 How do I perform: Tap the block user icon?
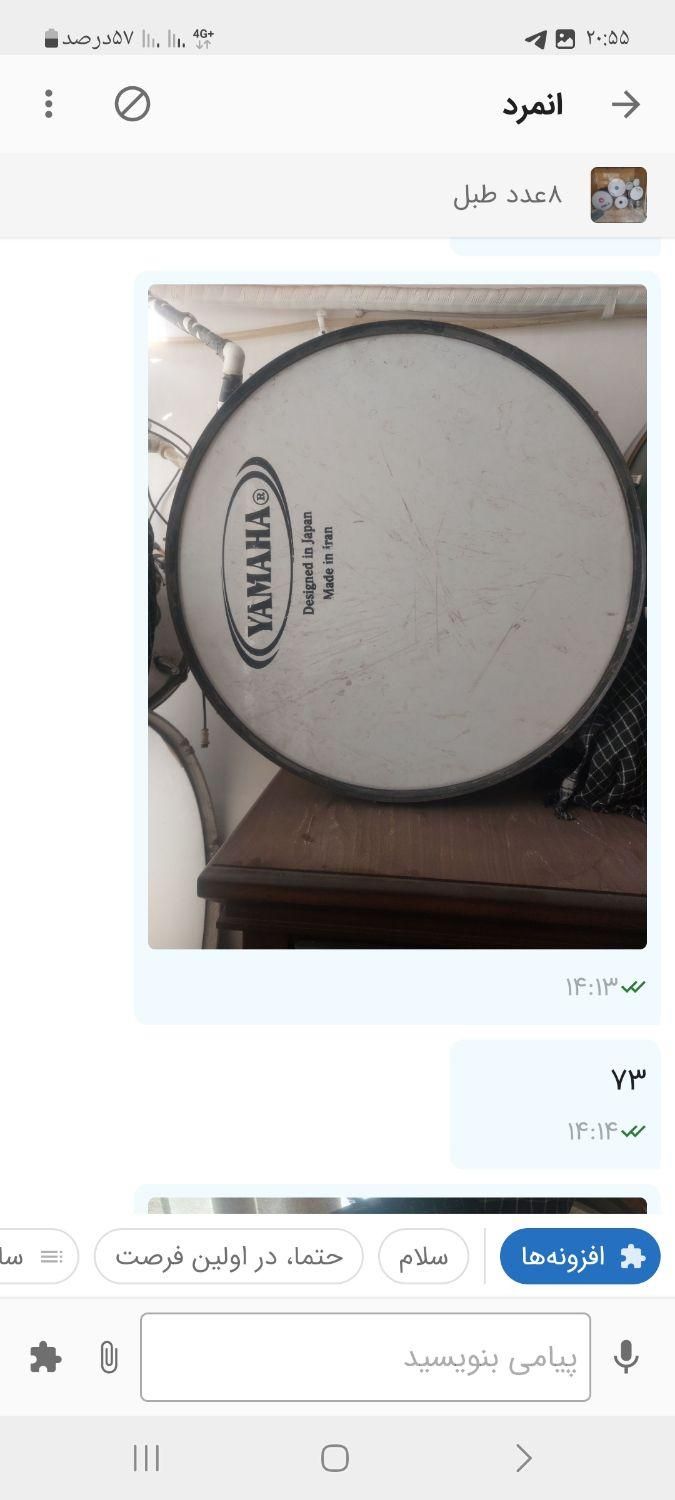132,104
